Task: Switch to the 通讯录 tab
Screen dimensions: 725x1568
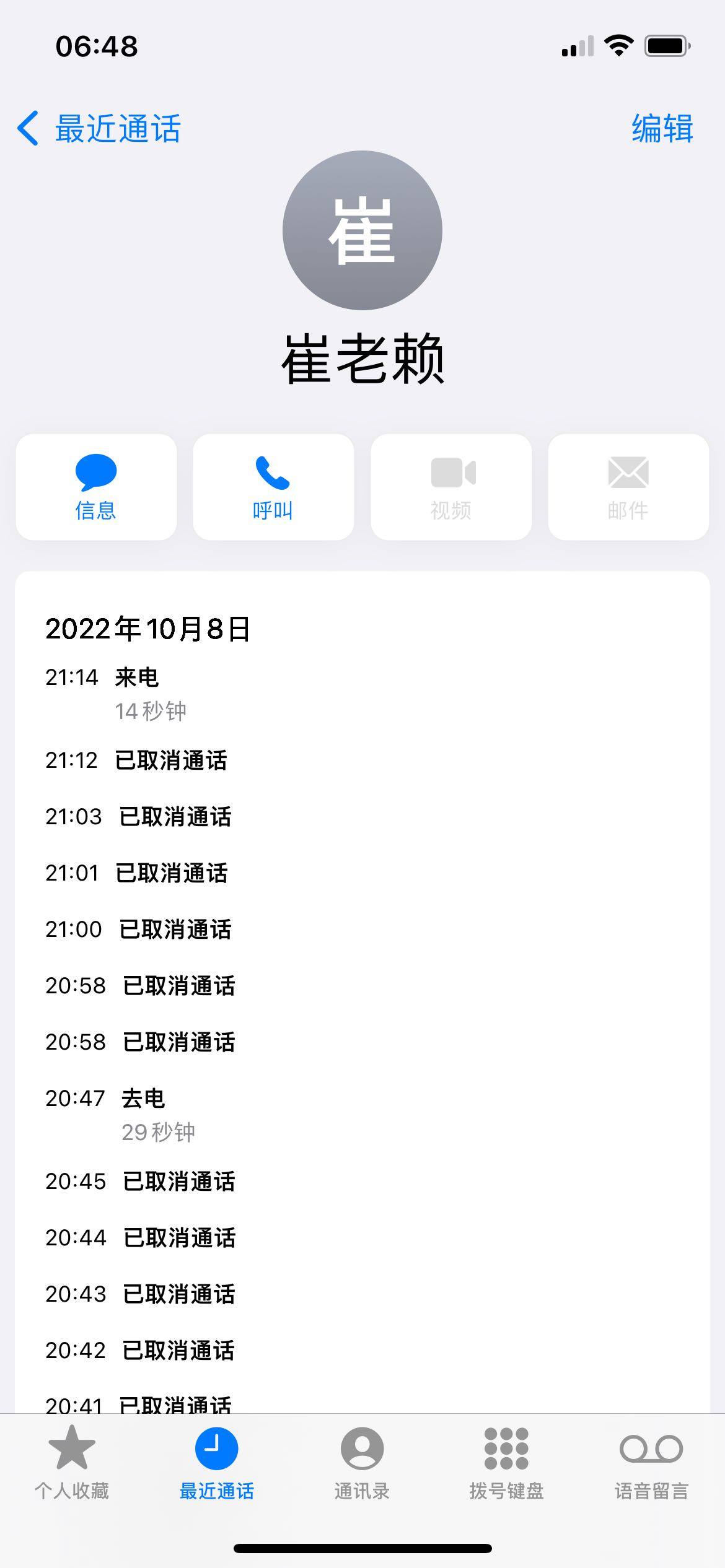Action: point(362,1463)
